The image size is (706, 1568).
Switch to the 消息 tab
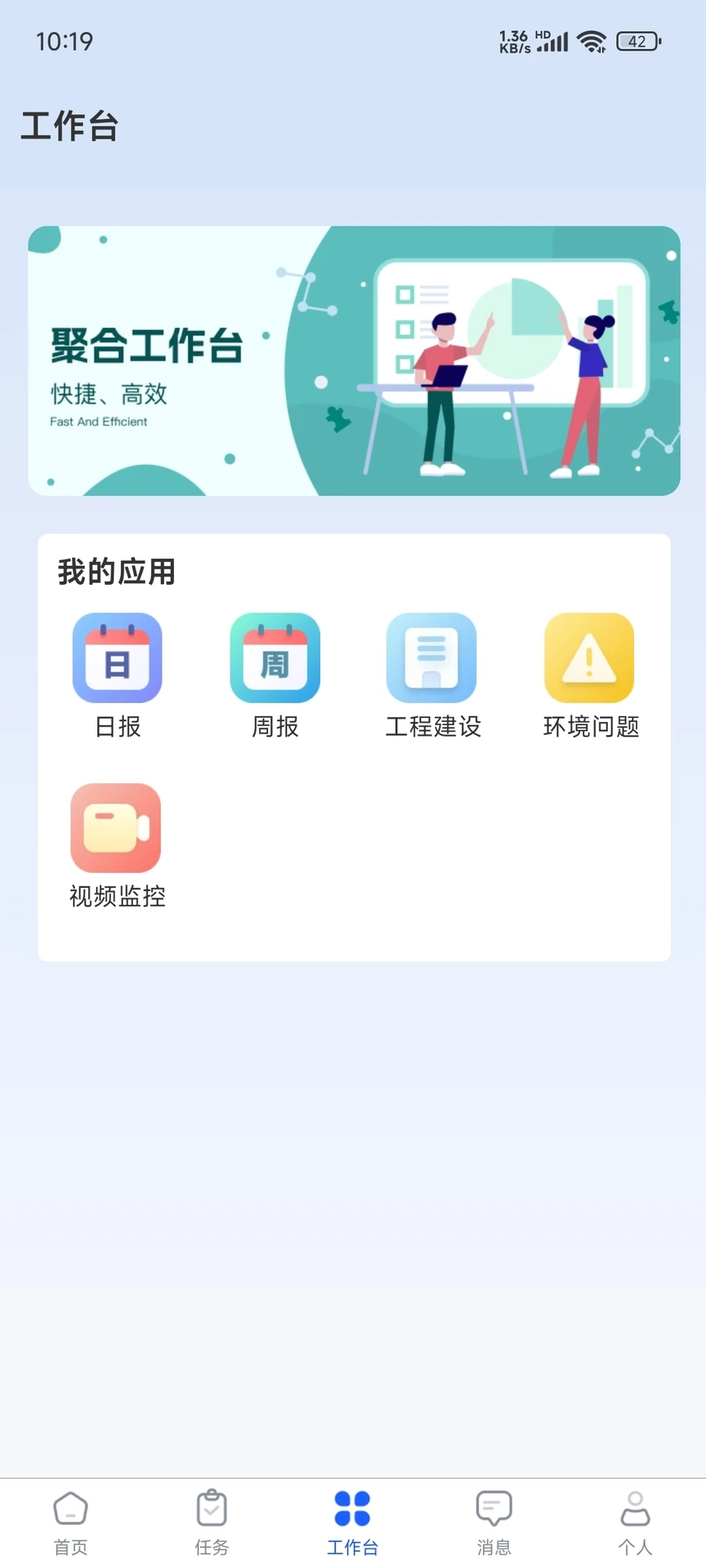494,1521
